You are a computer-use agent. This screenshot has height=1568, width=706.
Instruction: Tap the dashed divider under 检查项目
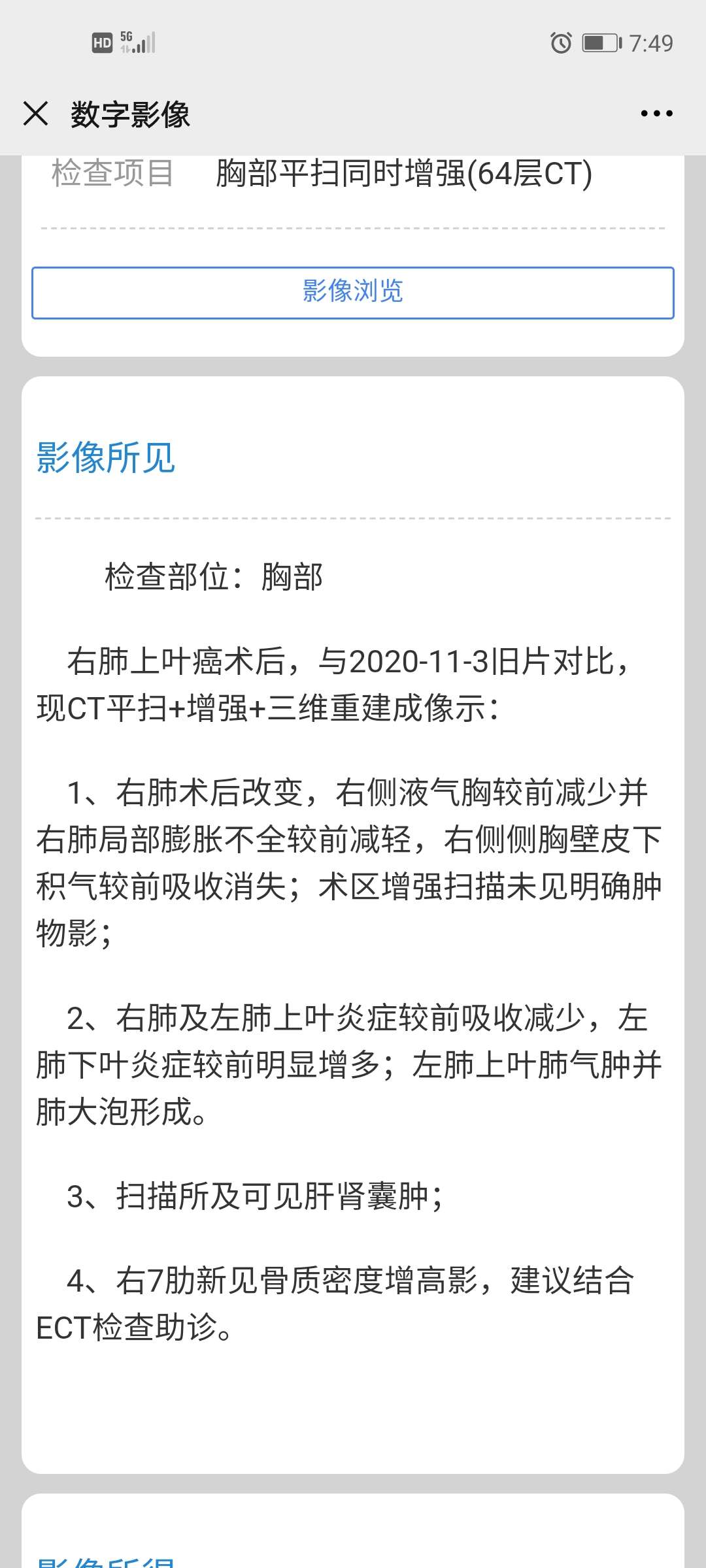click(x=353, y=227)
